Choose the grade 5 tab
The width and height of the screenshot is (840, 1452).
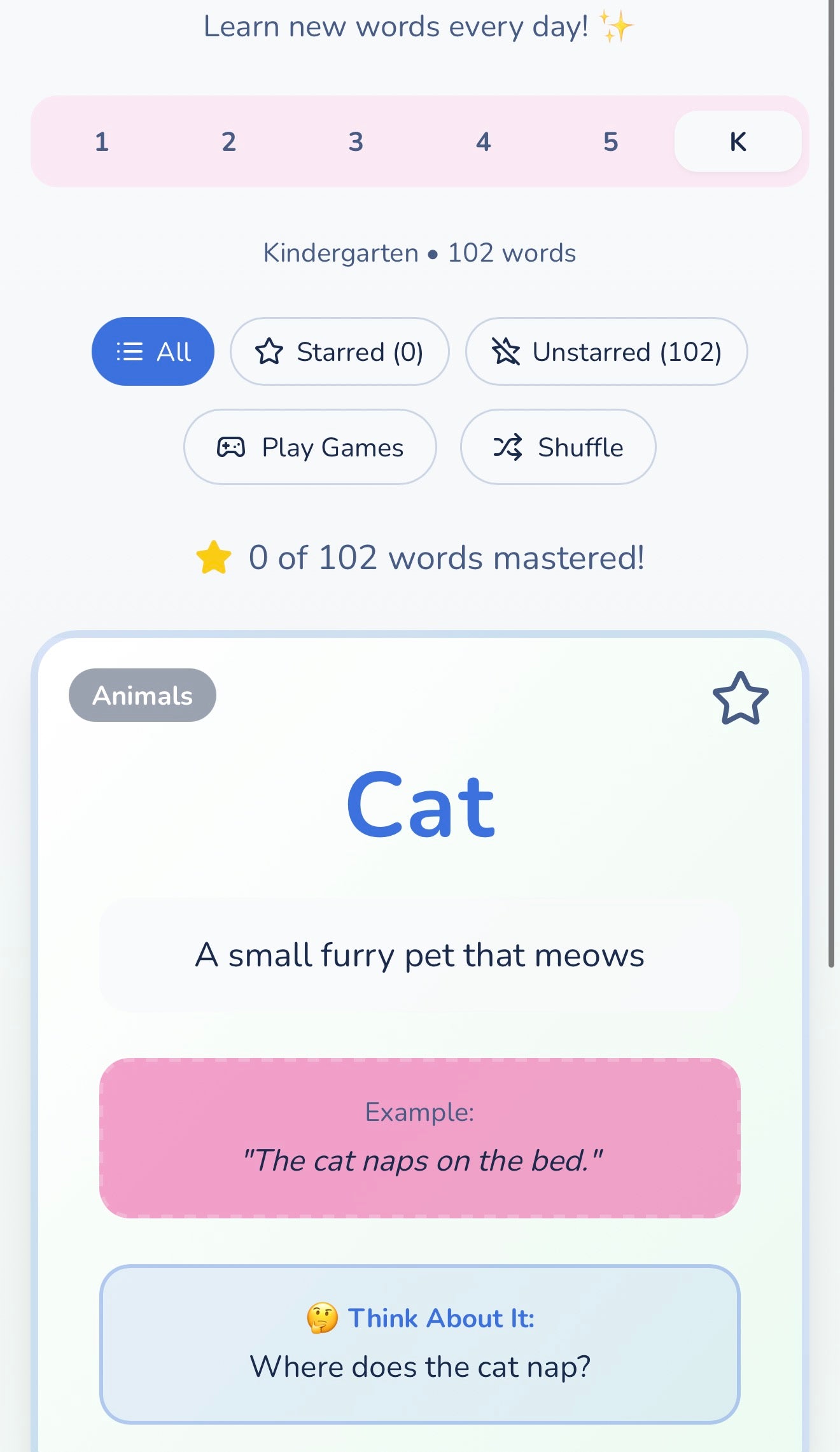click(611, 141)
